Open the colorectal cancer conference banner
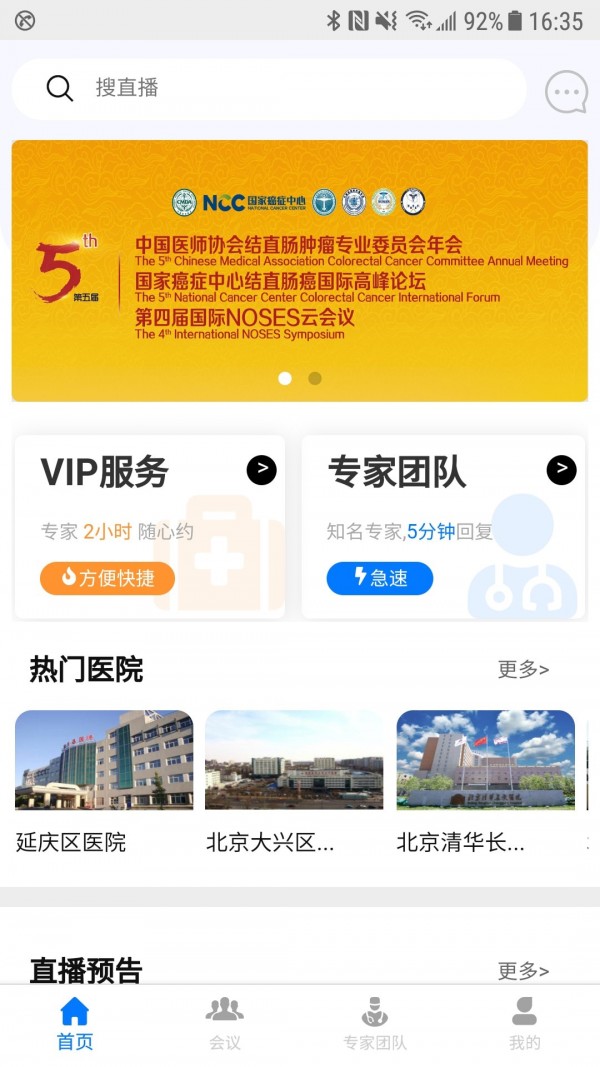This screenshot has width=600, height=1067. (x=299, y=270)
